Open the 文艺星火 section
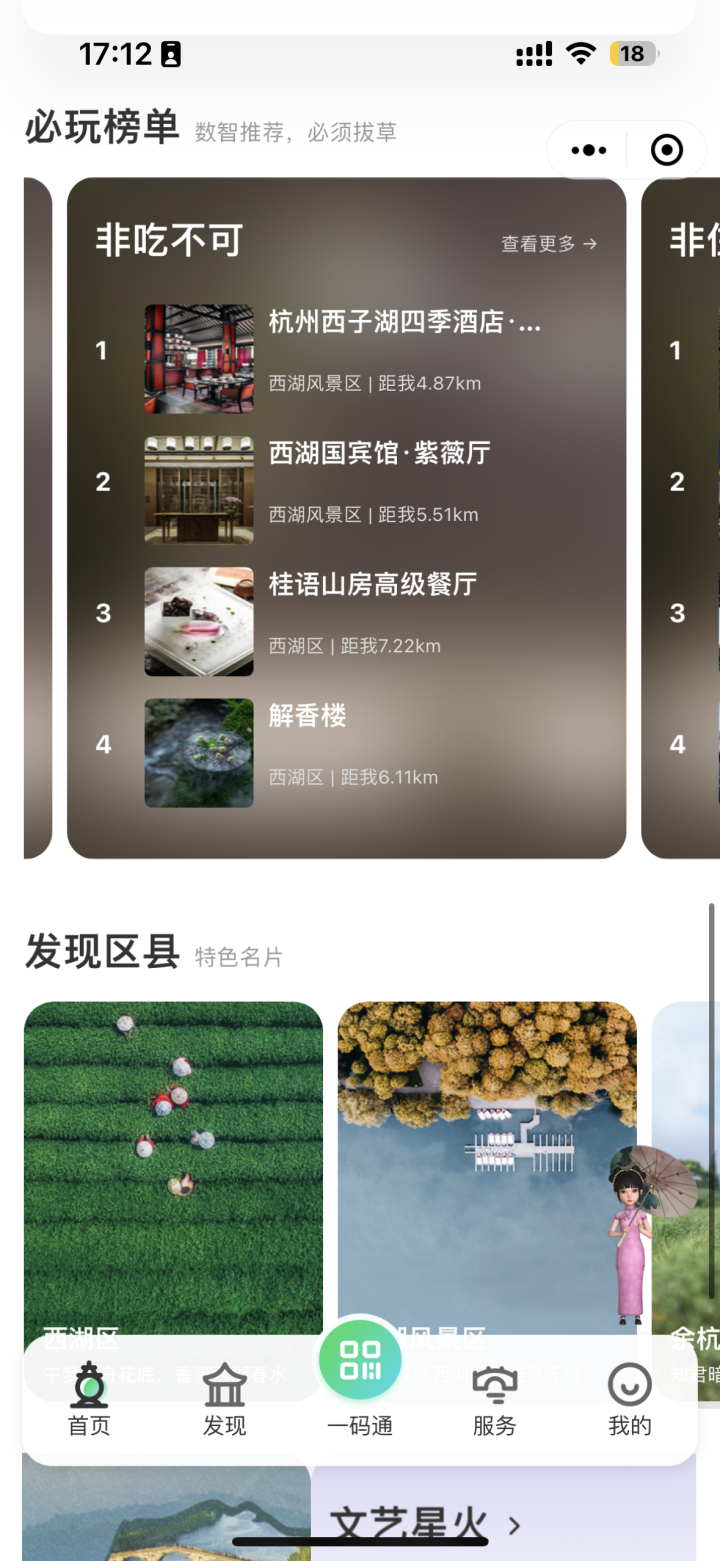 point(425,1524)
